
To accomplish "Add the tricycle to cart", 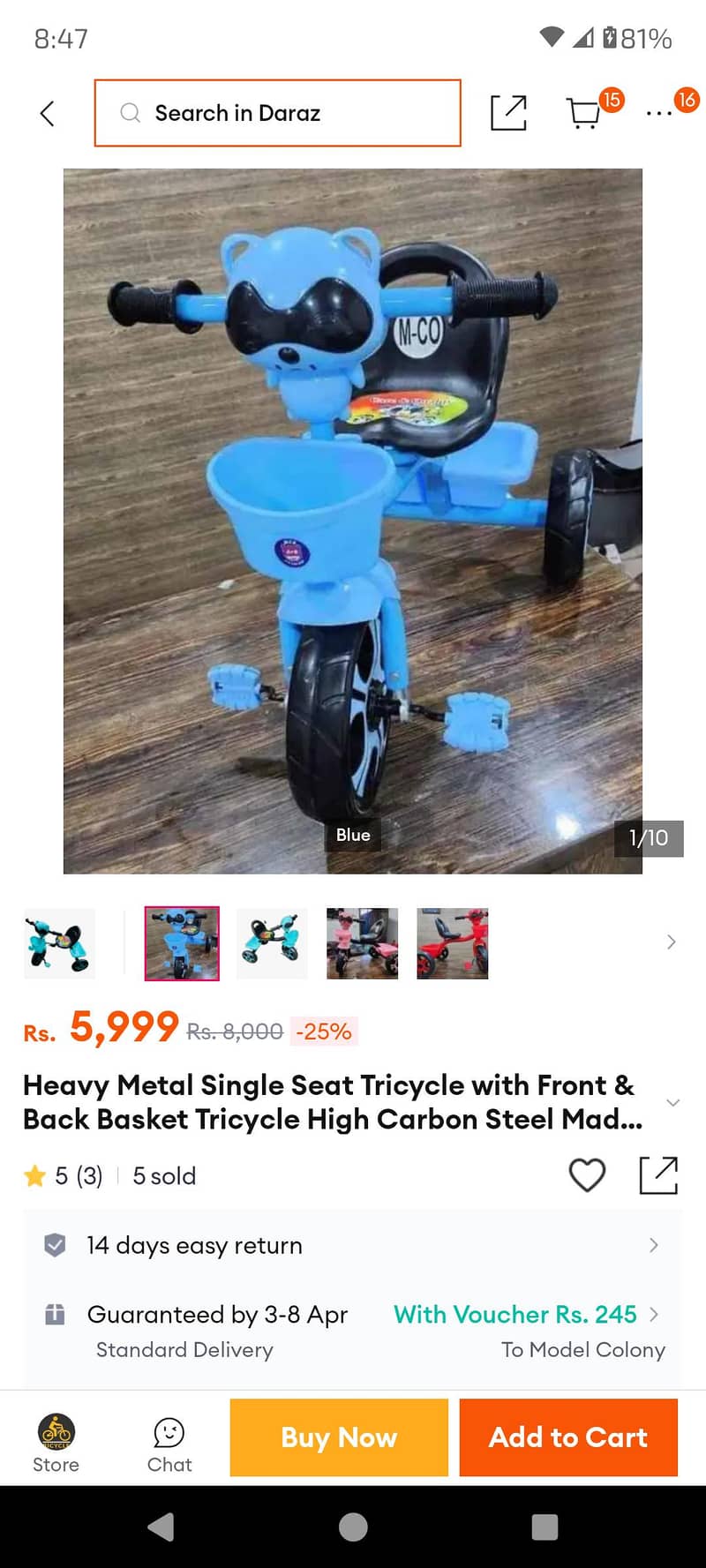I will pos(567,1437).
